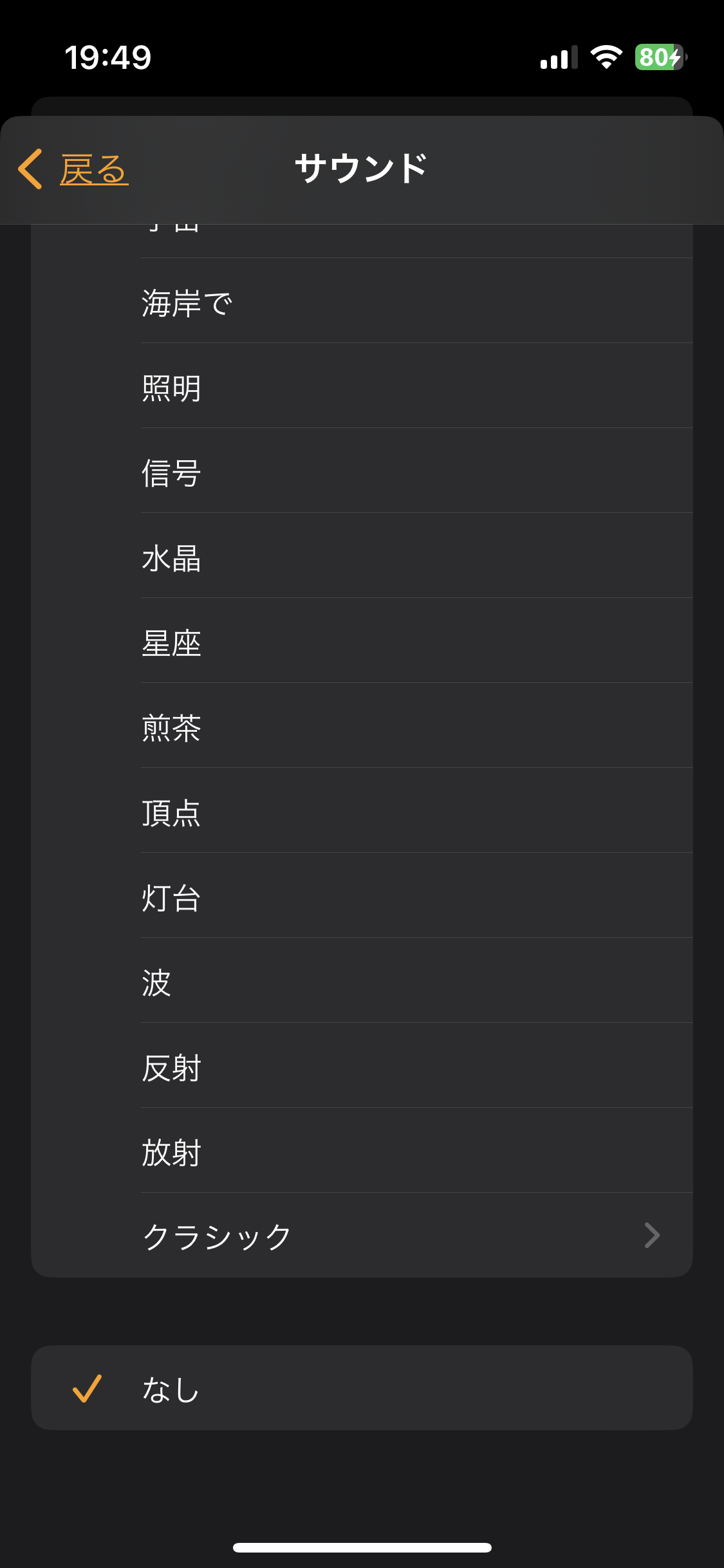
Task: Pick the 水晶 sound
Action: pyautogui.click(x=362, y=557)
